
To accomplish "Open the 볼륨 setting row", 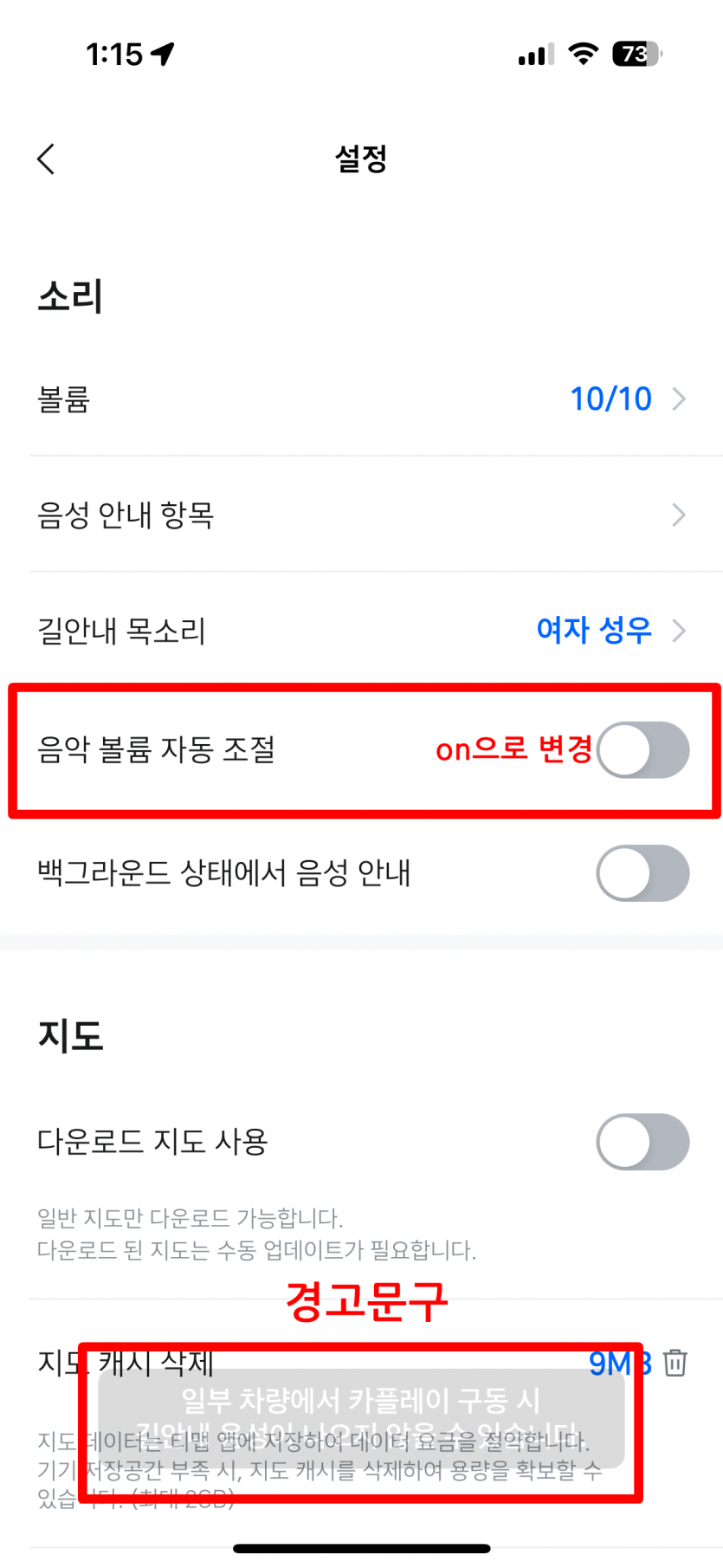I will [361, 399].
